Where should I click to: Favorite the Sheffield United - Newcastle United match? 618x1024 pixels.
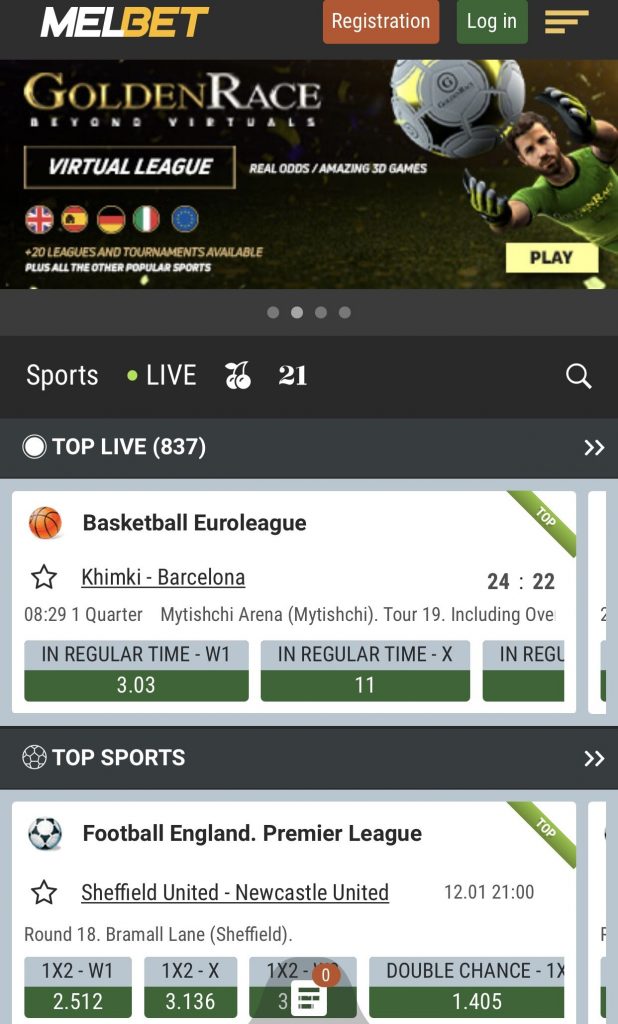pos(43,892)
